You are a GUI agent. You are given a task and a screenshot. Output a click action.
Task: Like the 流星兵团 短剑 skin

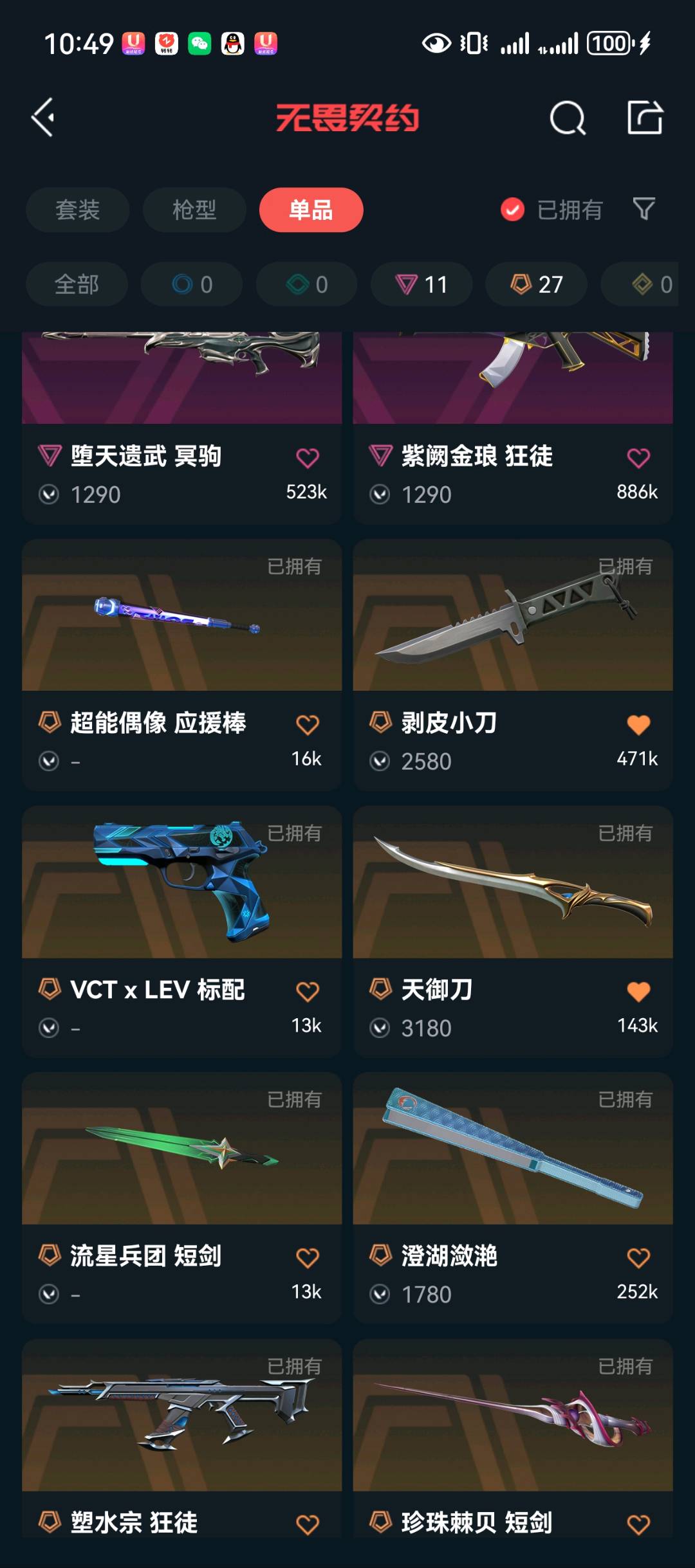pos(307,1257)
